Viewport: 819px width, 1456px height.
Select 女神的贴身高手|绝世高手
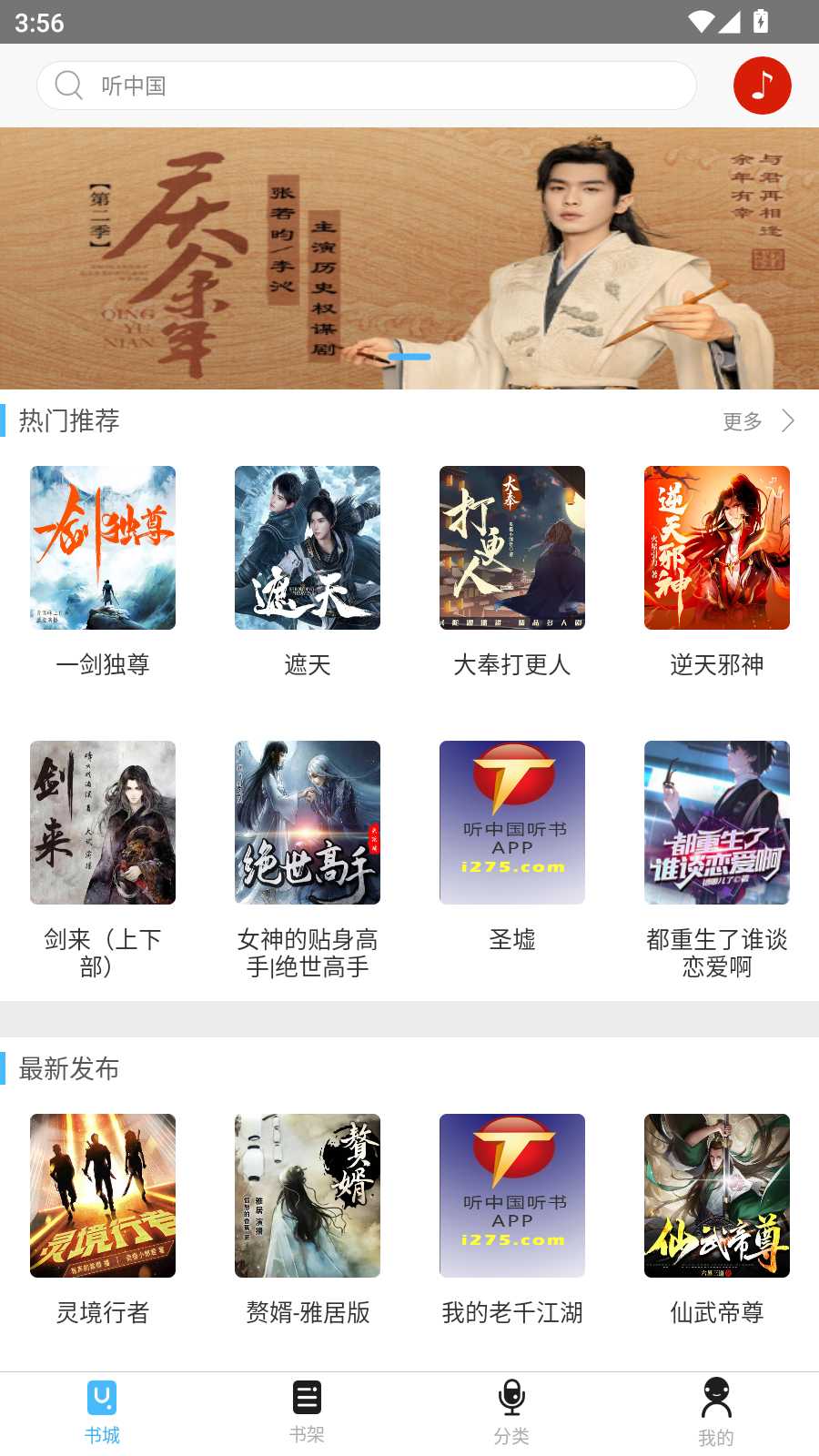308,823
